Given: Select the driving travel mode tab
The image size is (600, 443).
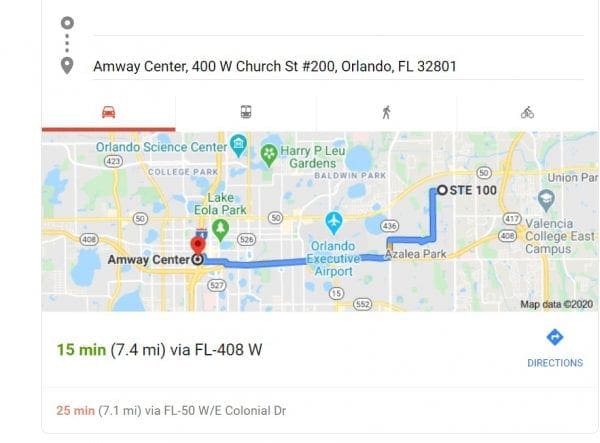Looking at the screenshot, I should tap(108, 112).
